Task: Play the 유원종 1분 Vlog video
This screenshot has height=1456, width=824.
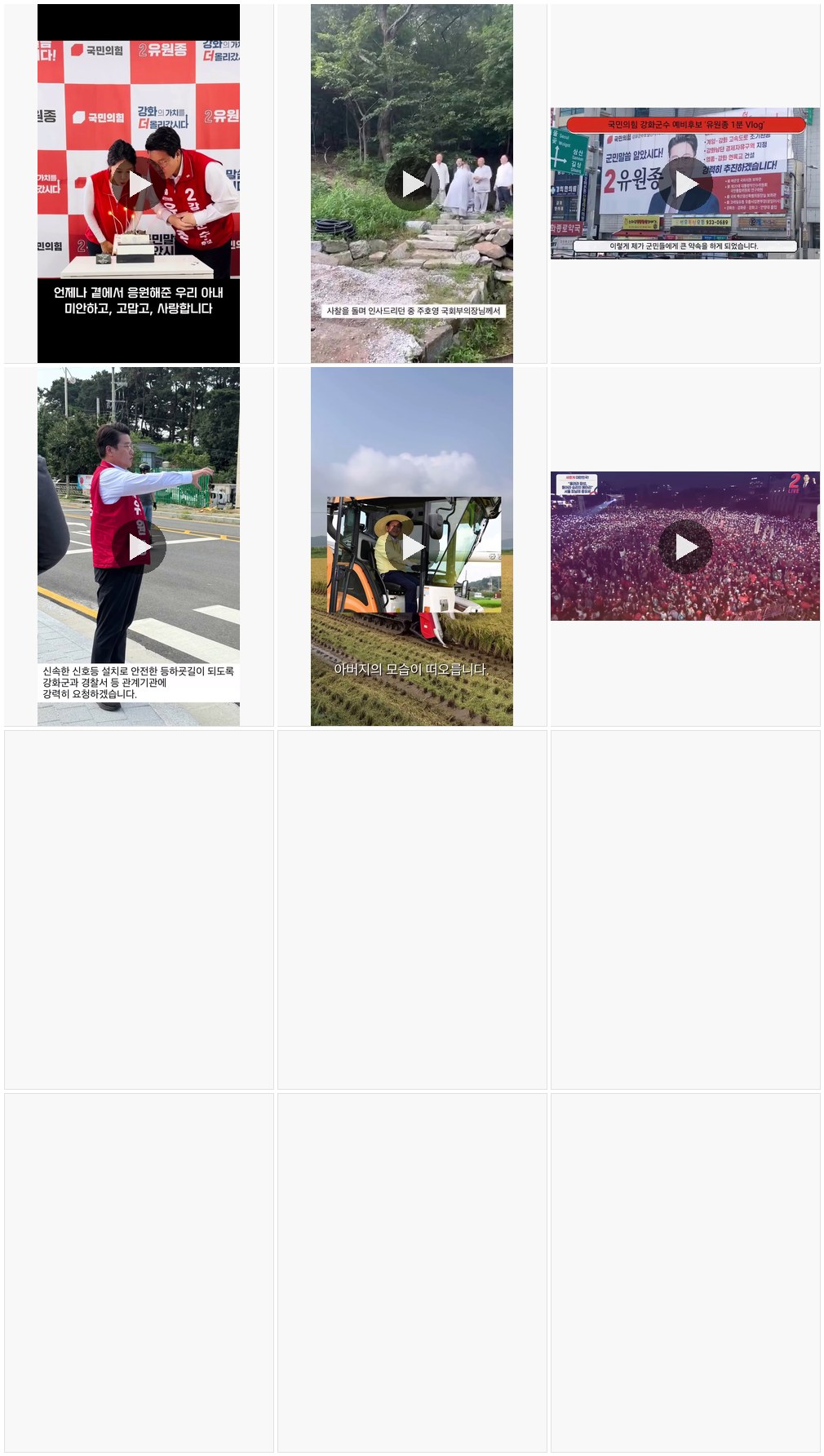Action: pos(685,184)
